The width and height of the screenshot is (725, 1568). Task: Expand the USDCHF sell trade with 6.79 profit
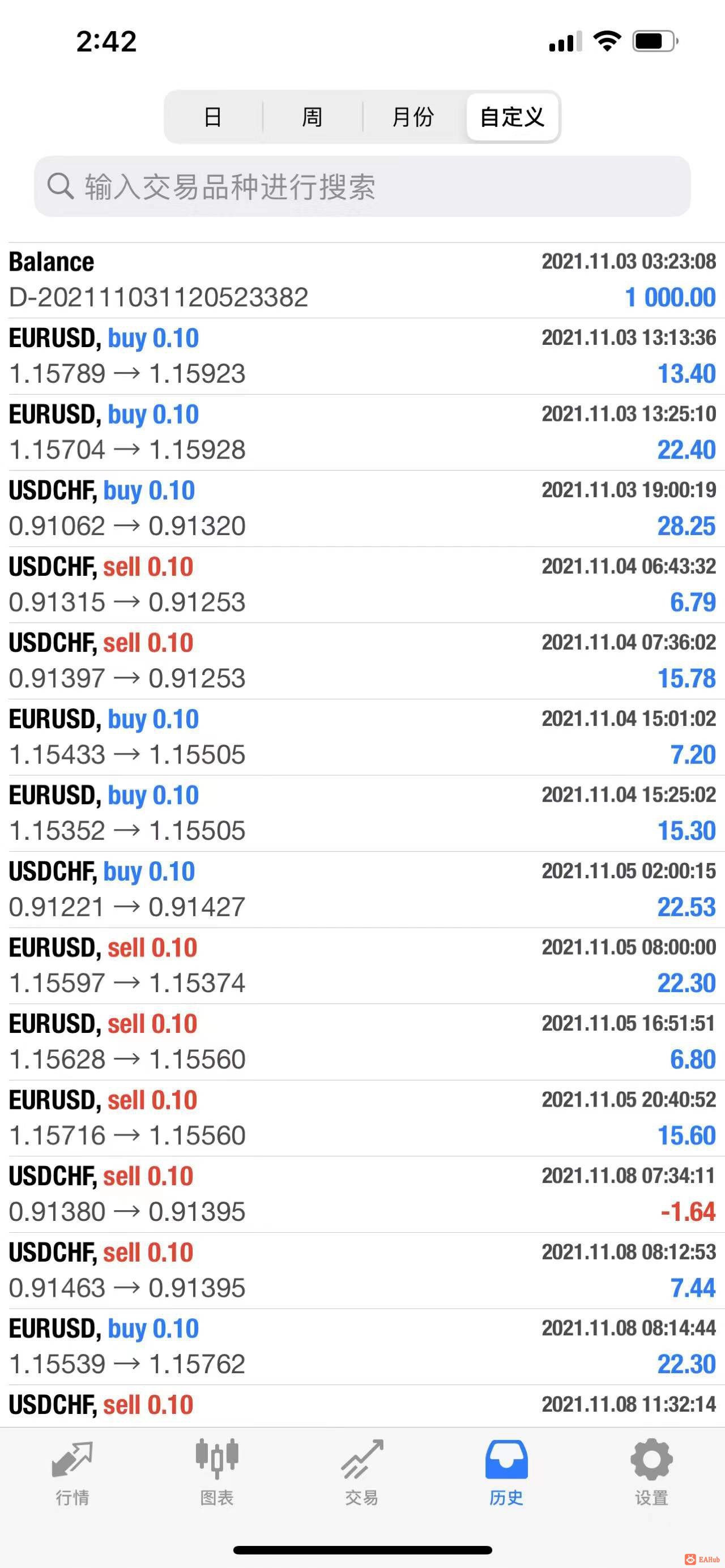coord(362,584)
